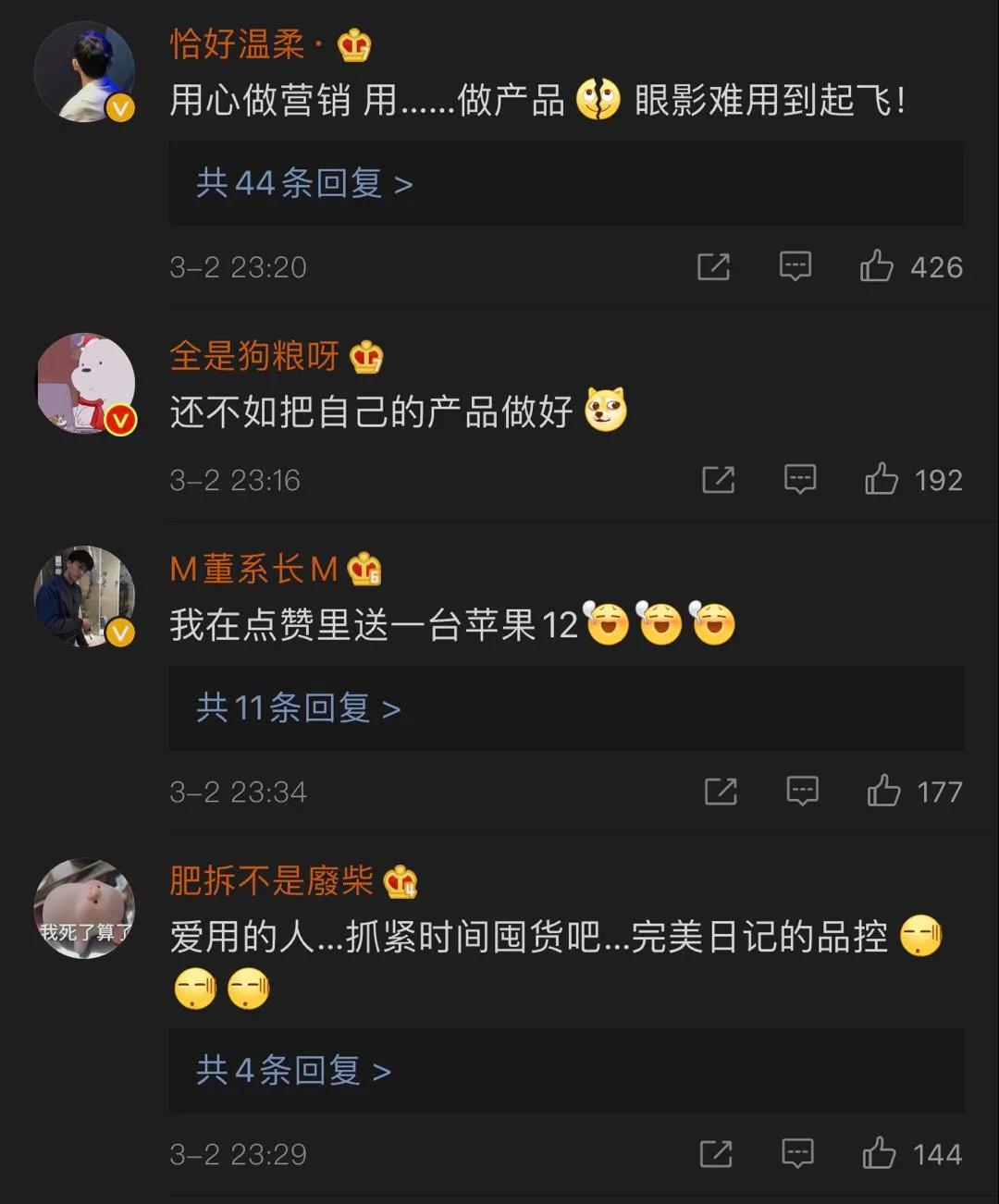Viewport: 999px width, 1204px height.
Task: Reply to 恰好温柔's comment
Action: [x=795, y=266]
